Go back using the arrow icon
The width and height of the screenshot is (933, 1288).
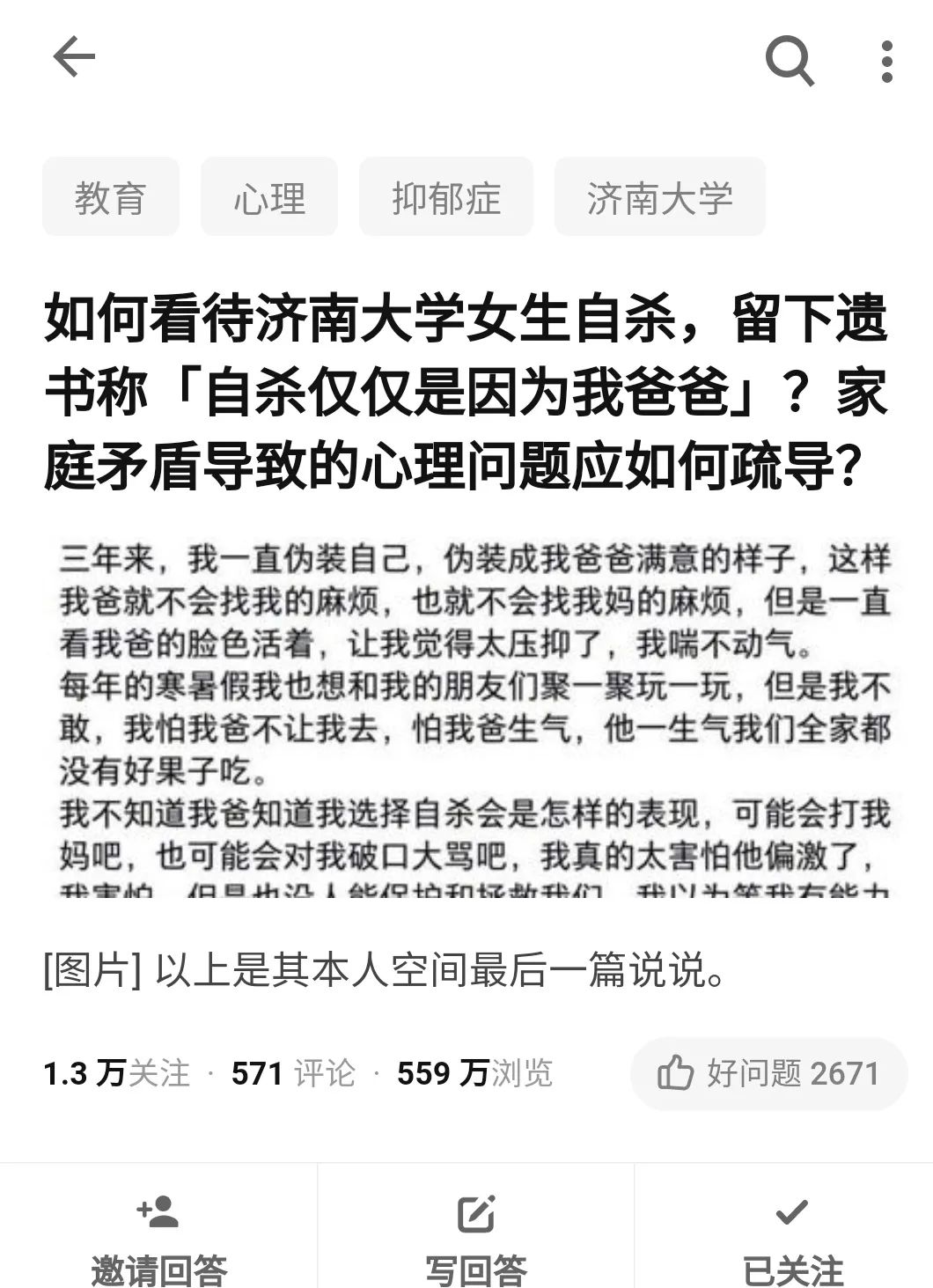point(74,58)
